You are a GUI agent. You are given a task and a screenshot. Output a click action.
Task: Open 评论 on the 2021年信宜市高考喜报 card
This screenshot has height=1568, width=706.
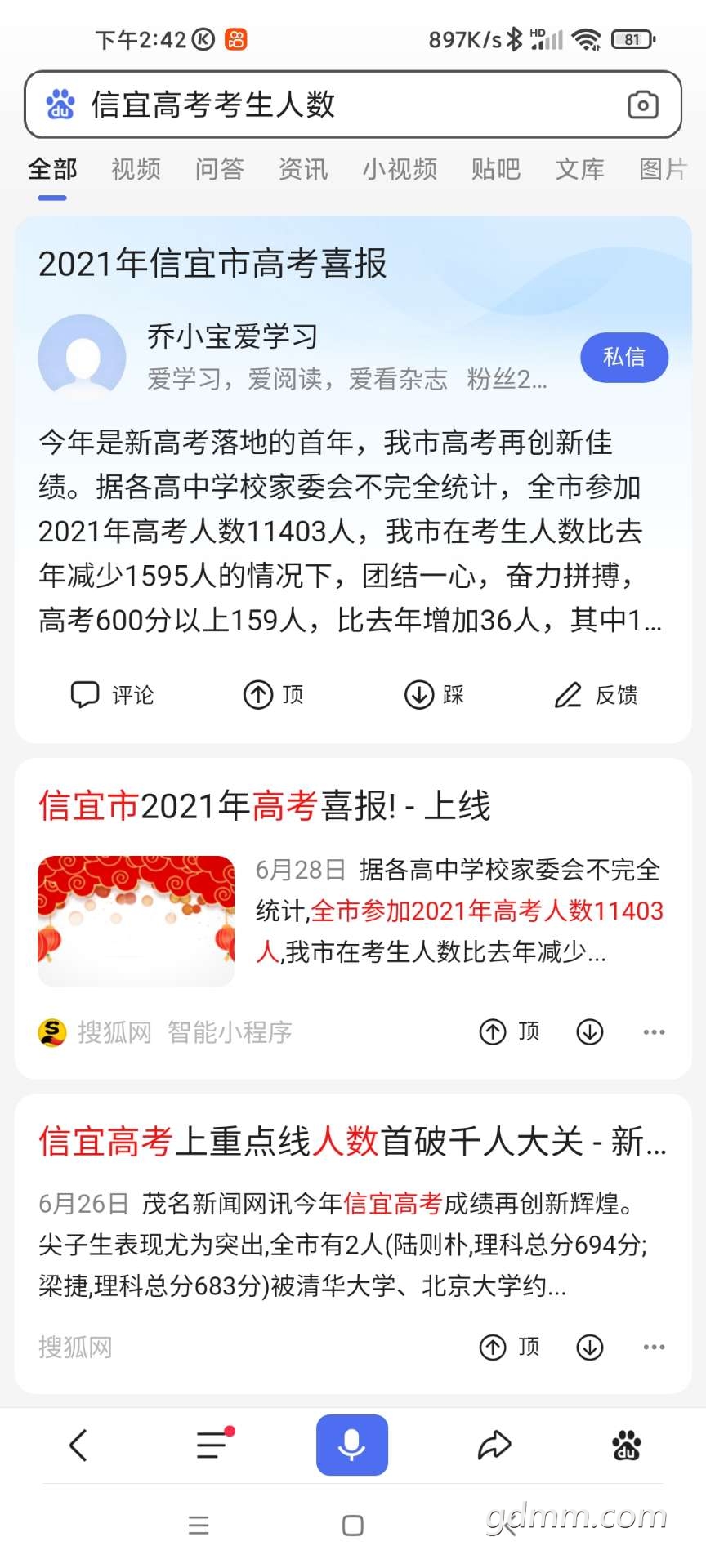tap(112, 695)
